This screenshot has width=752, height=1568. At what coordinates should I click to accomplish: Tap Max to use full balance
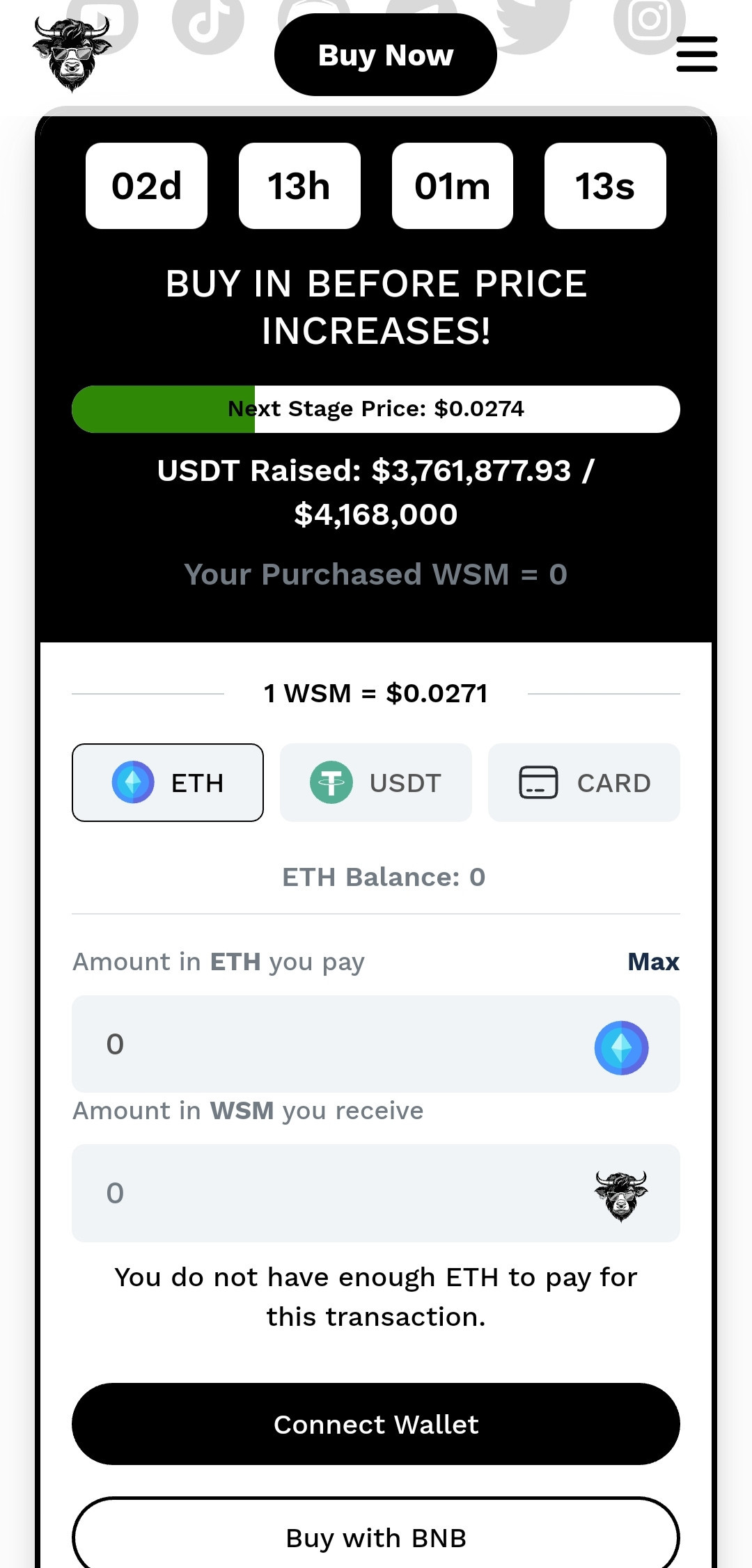click(x=652, y=962)
